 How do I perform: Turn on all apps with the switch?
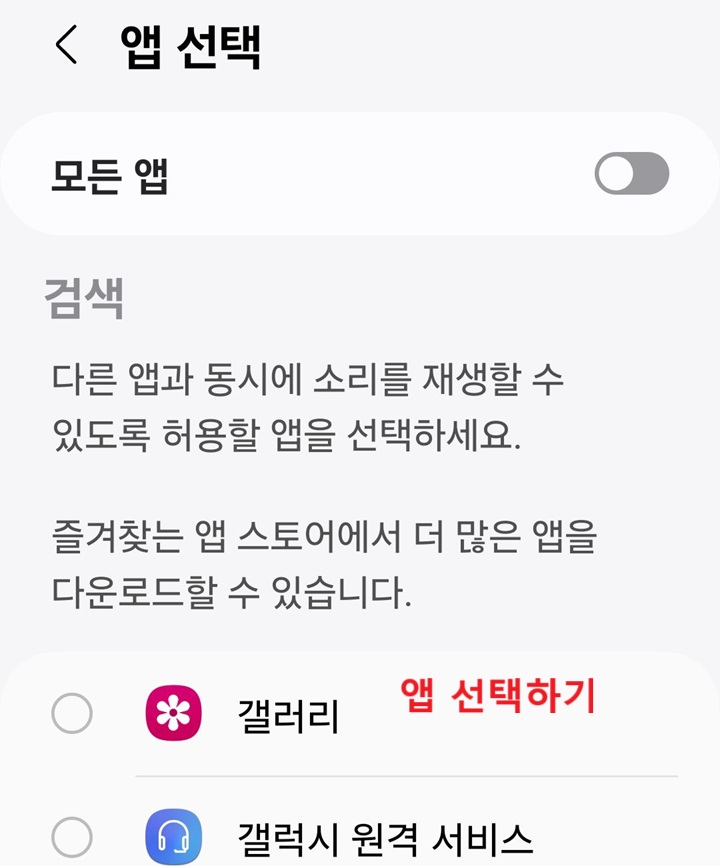click(x=631, y=172)
